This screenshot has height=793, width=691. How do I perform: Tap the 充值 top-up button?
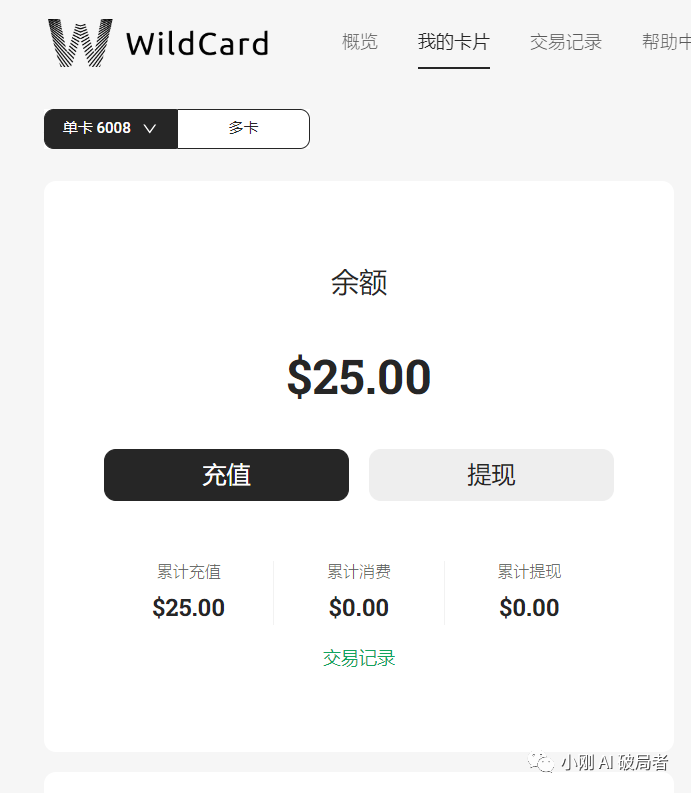coord(226,475)
